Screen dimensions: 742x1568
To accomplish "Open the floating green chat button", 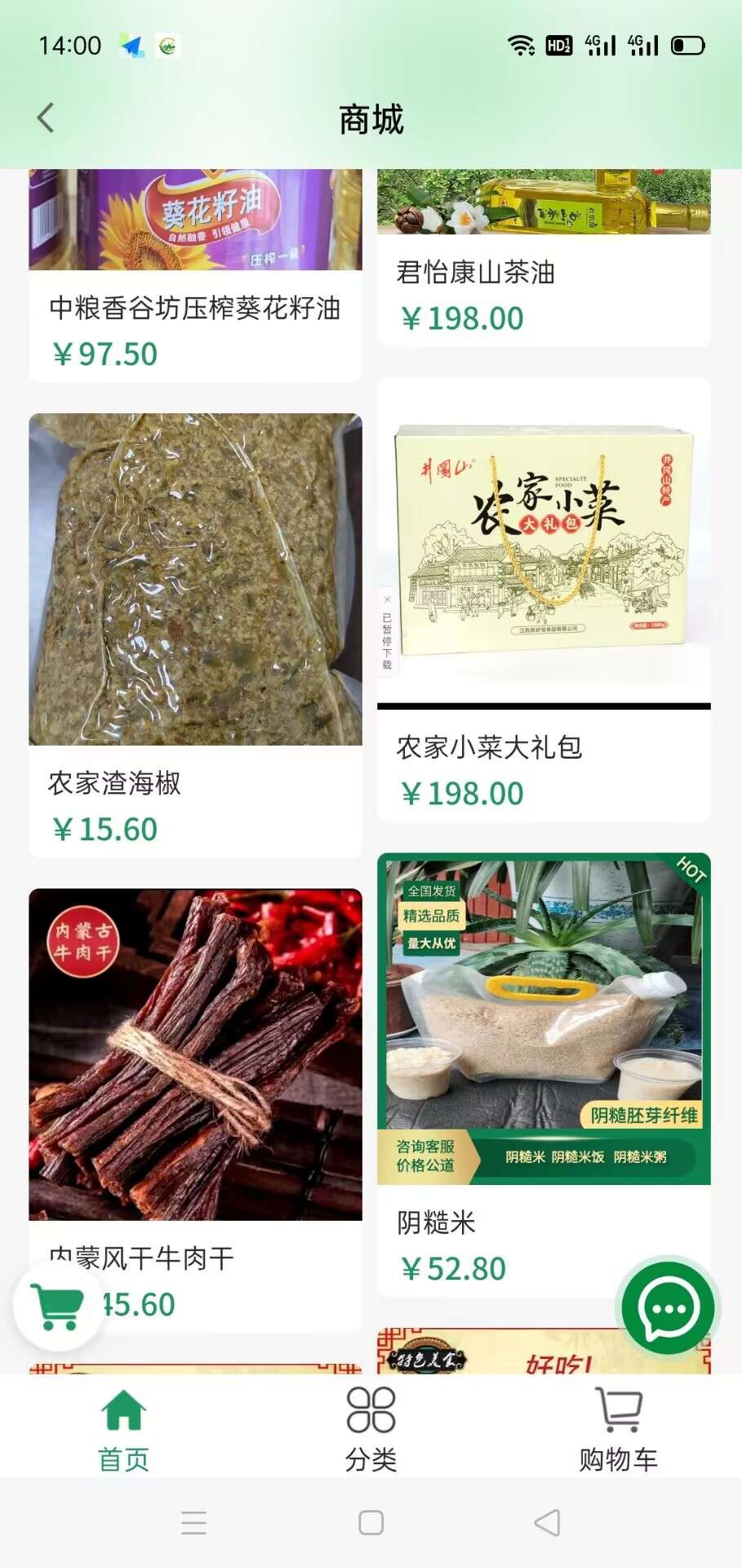I will point(669,1309).
